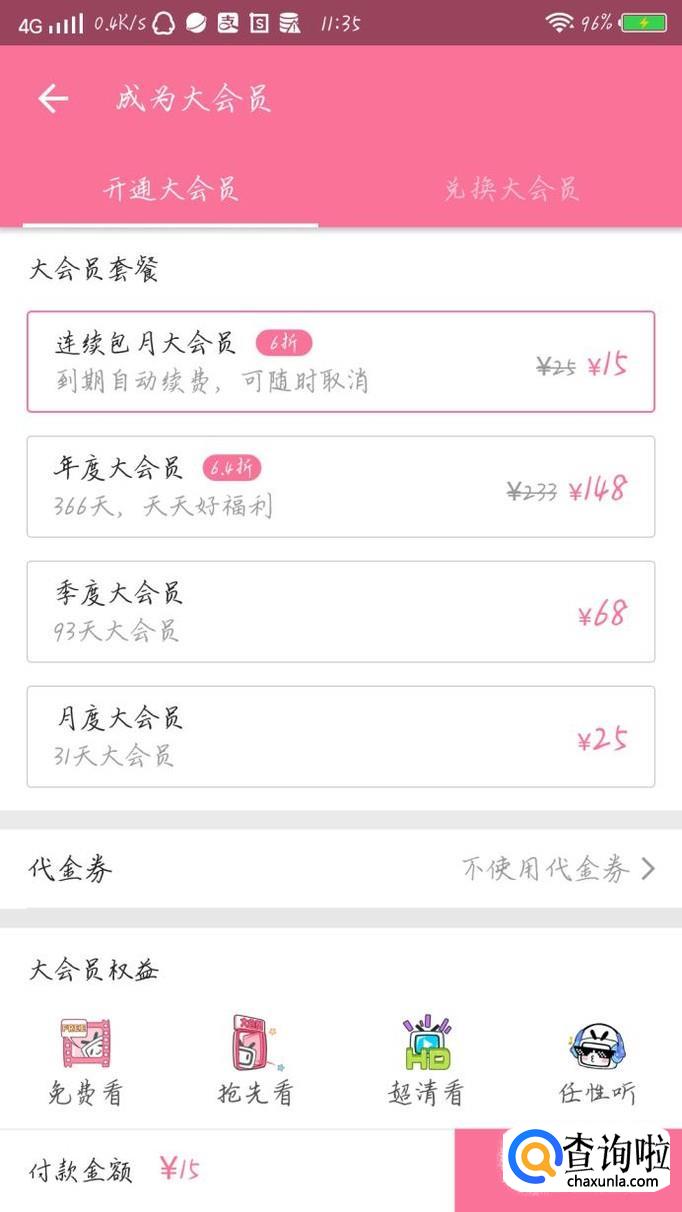Screen dimensions: 682x1212
Task: Switch to the 开通大会员 tab
Action: click(171, 189)
